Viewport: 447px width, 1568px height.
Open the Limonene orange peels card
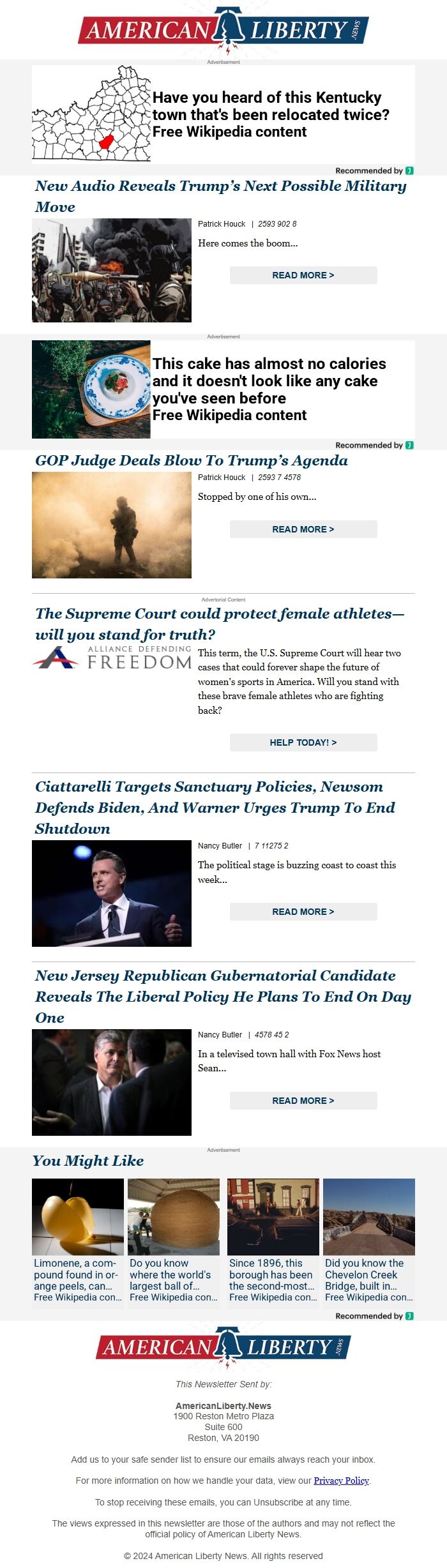[78, 1242]
